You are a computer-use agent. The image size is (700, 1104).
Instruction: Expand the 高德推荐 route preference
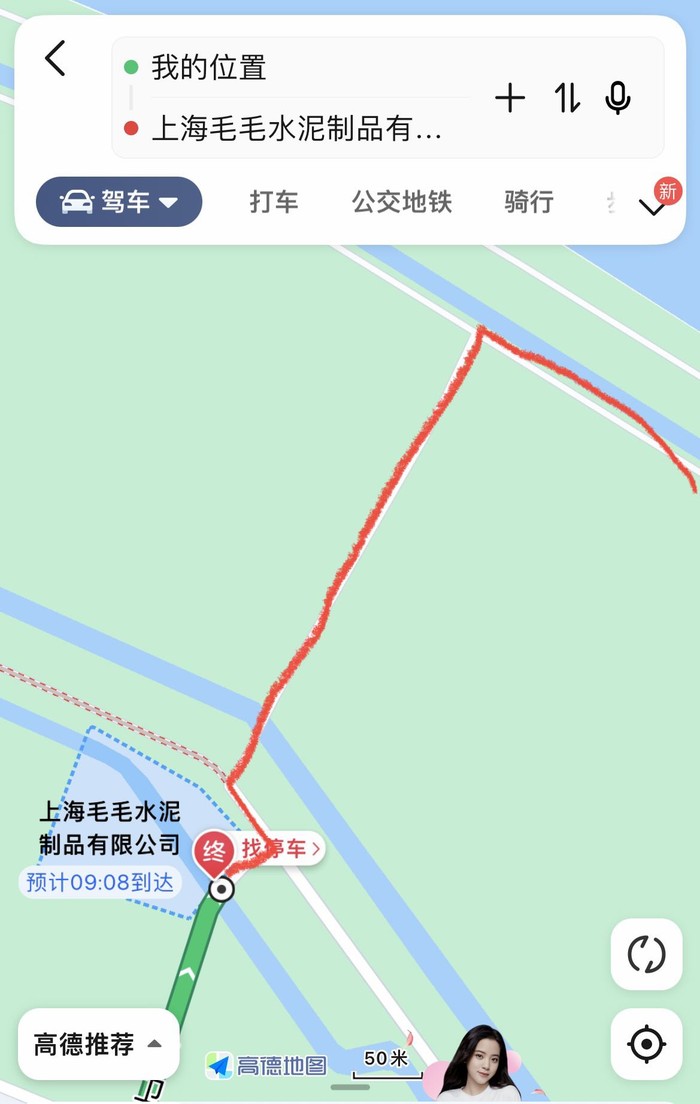(x=98, y=1045)
